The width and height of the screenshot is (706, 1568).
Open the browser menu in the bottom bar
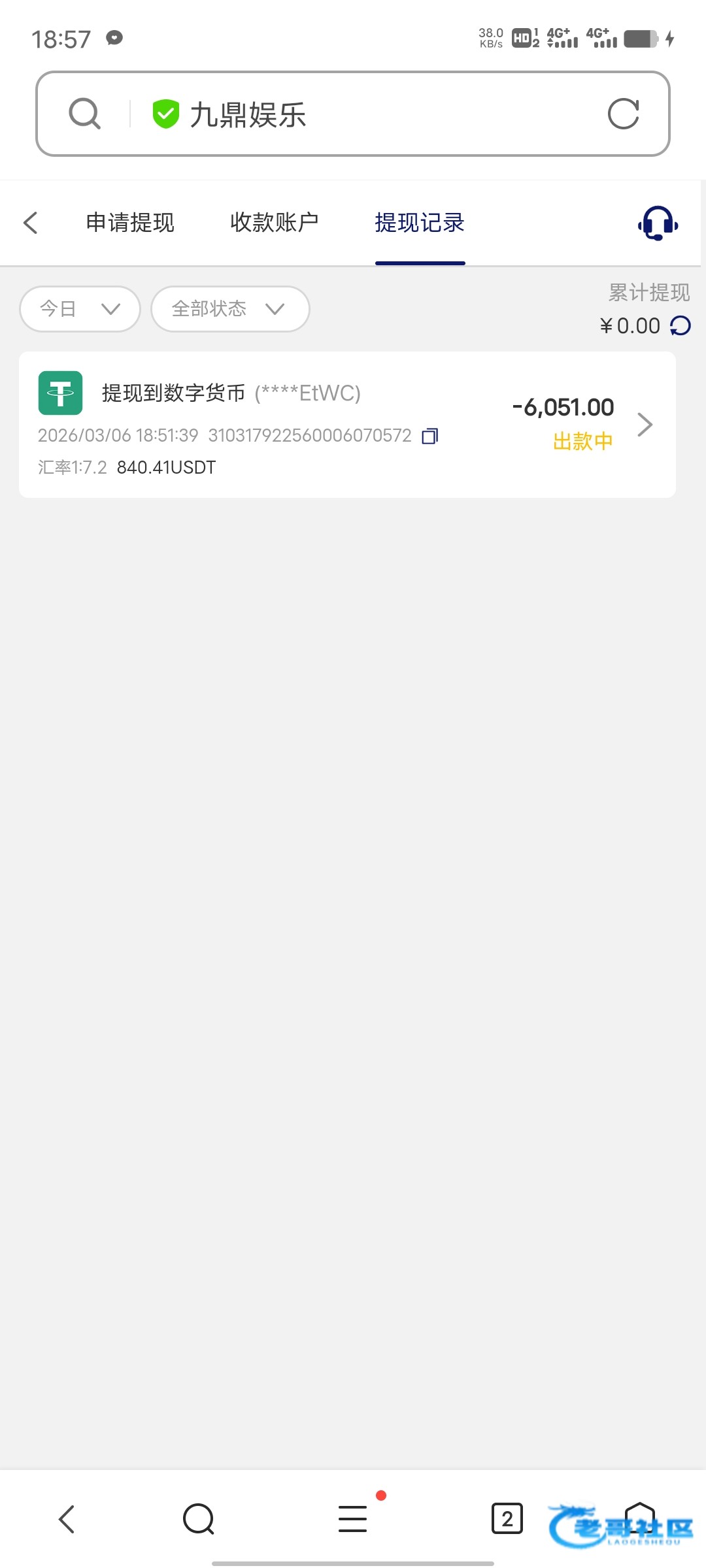353,1518
